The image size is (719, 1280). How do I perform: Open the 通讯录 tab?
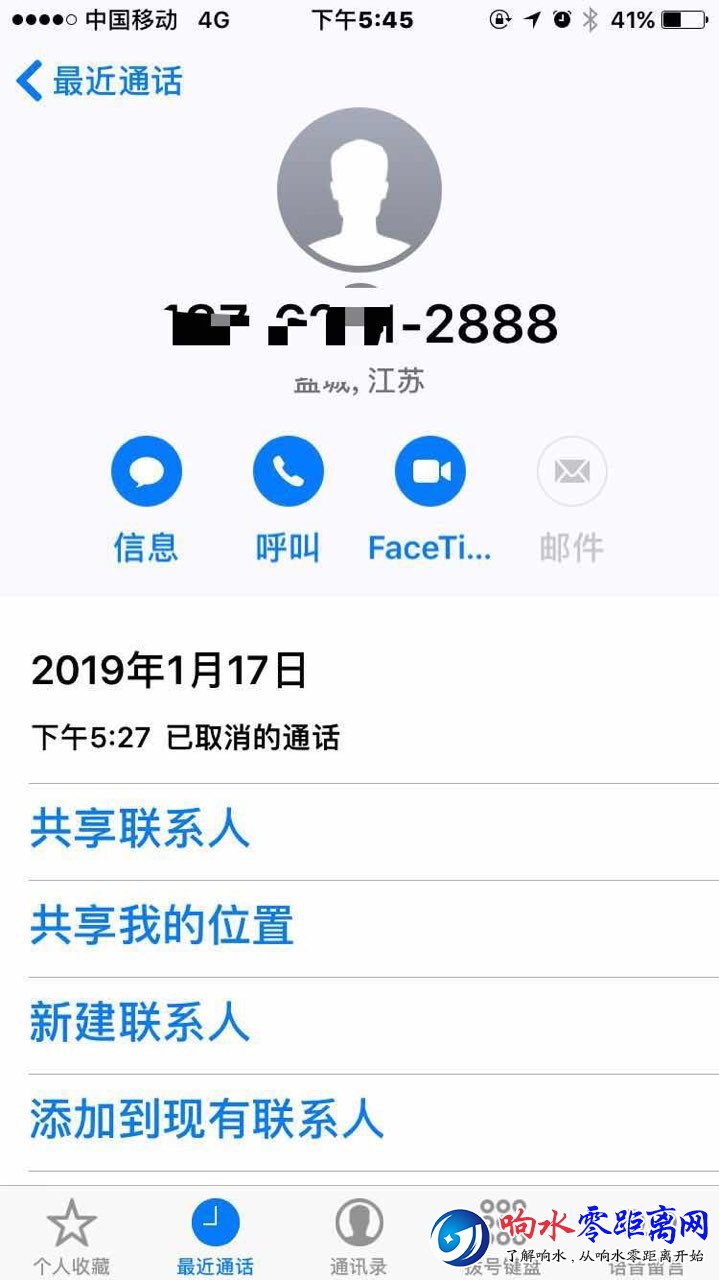358,1235
